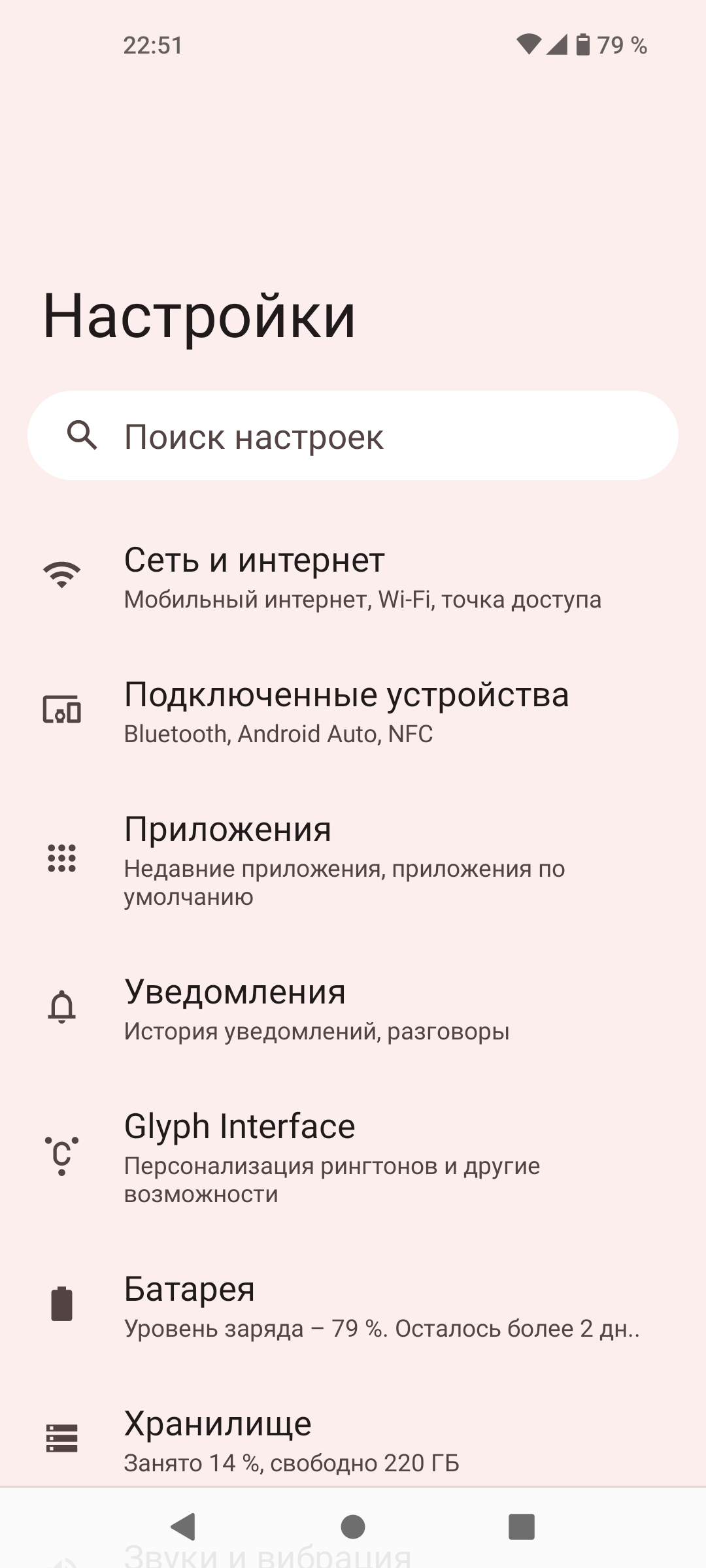Open «Уведомления» settings
The width and height of the screenshot is (706, 1568).
[353, 1008]
